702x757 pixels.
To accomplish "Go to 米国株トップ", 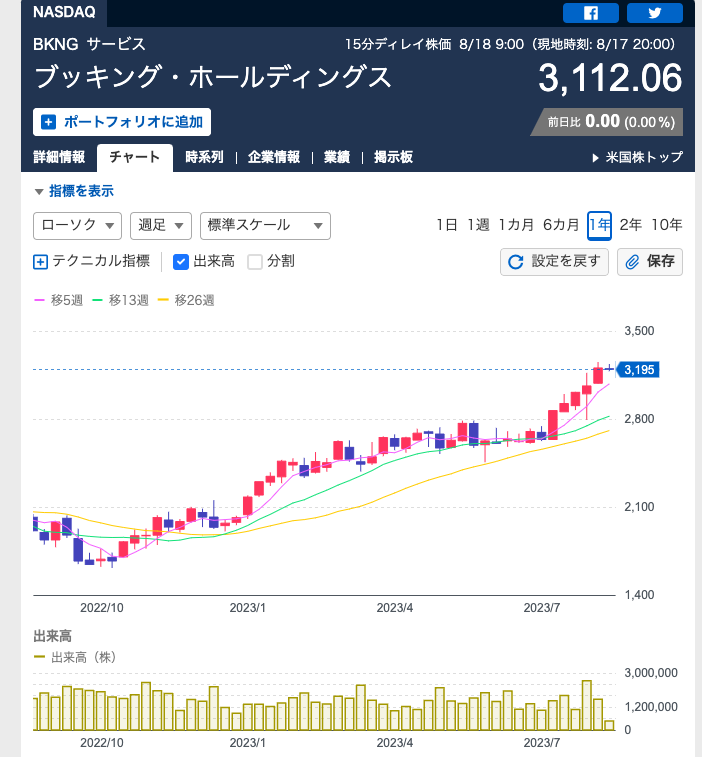I will click(x=637, y=157).
